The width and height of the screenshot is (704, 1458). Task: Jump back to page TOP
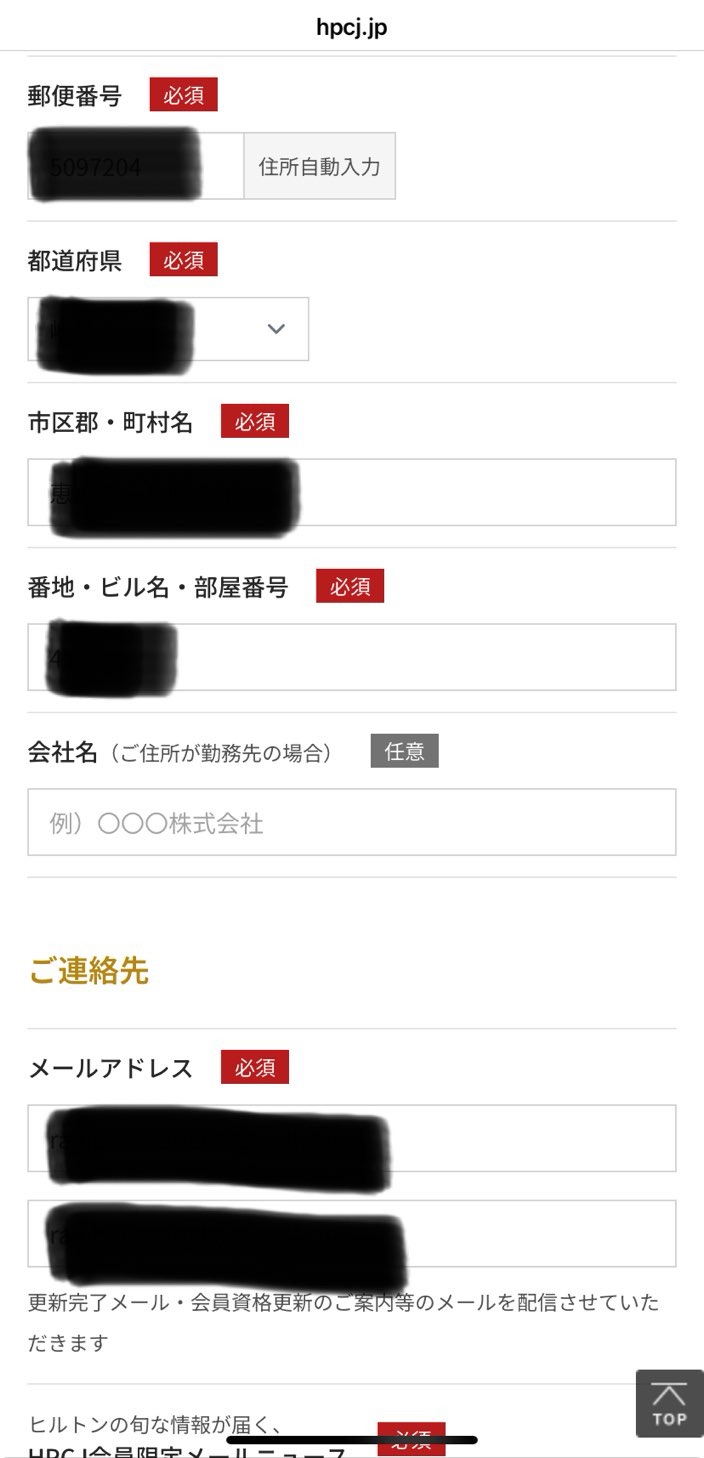coord(669,1403)
